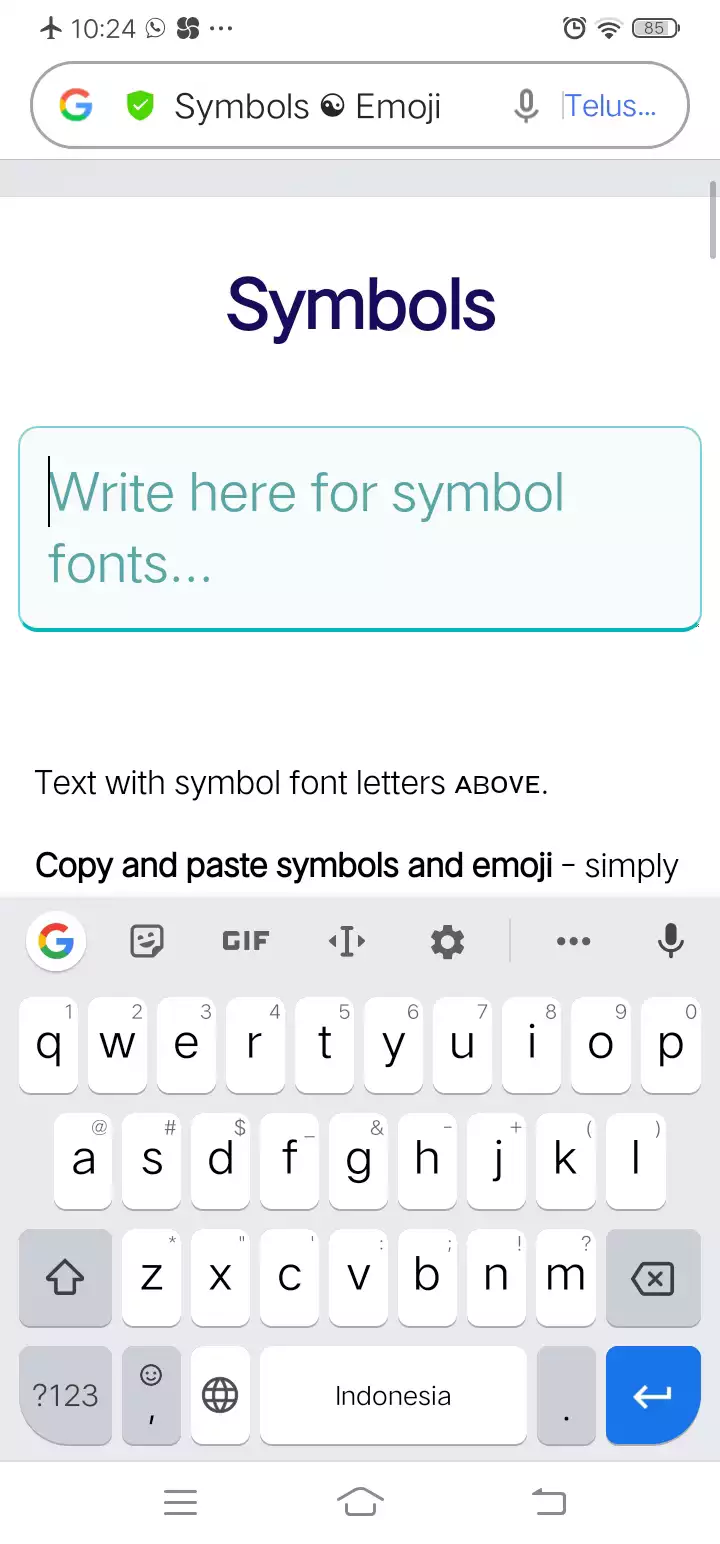Screen dimensions: 720x1544
Task: Open the keyboard sticker panel
Action: 148,941
